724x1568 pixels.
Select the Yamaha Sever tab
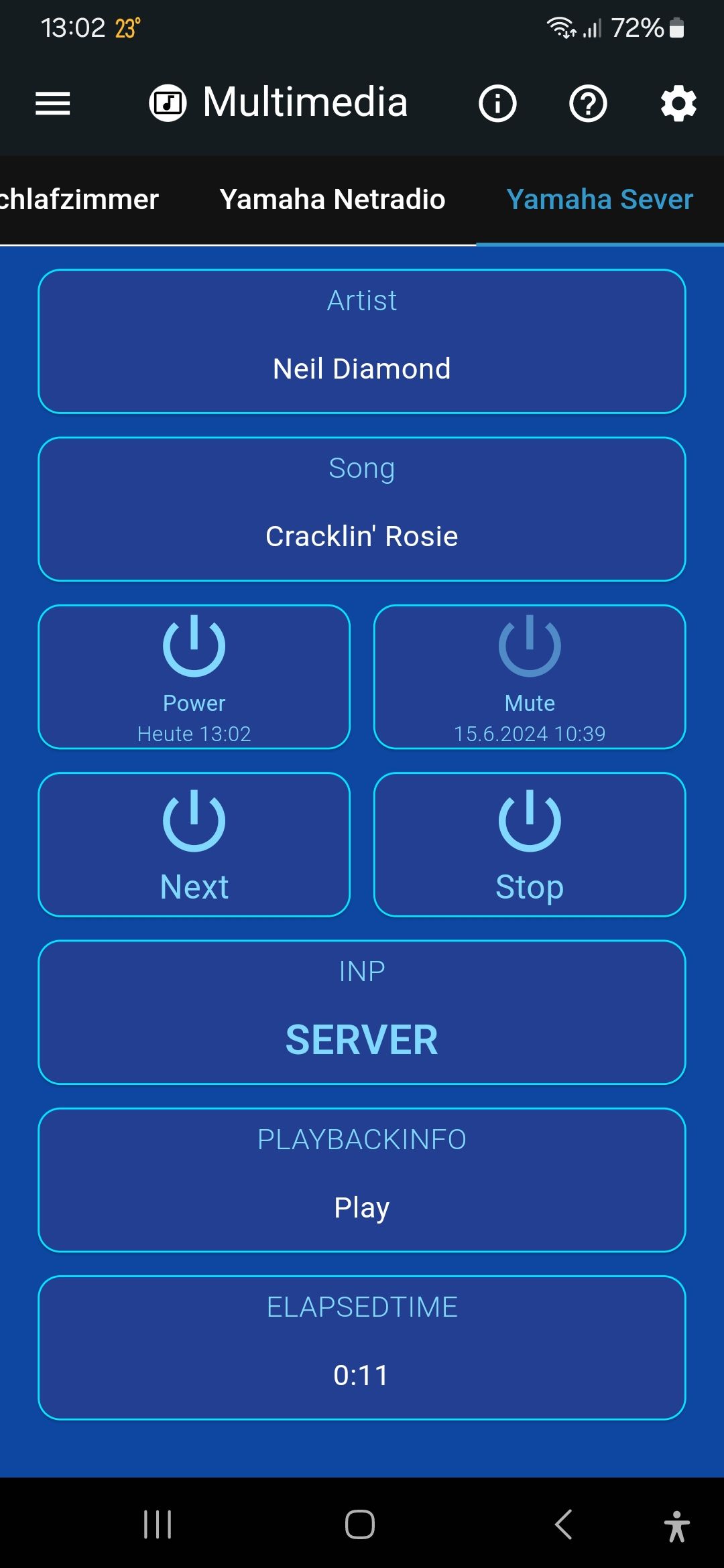[x=599, y=200]
